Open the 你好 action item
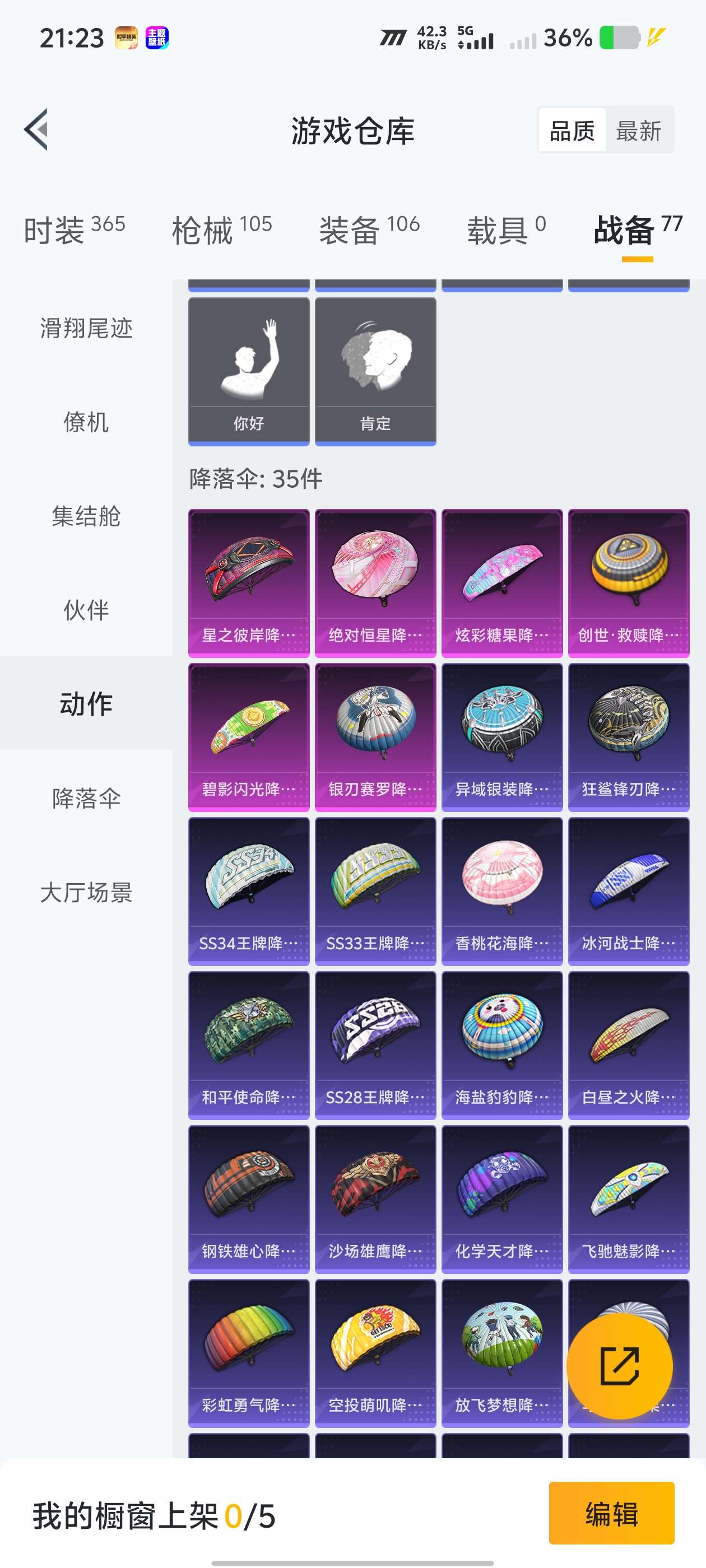 pos(249,371)
